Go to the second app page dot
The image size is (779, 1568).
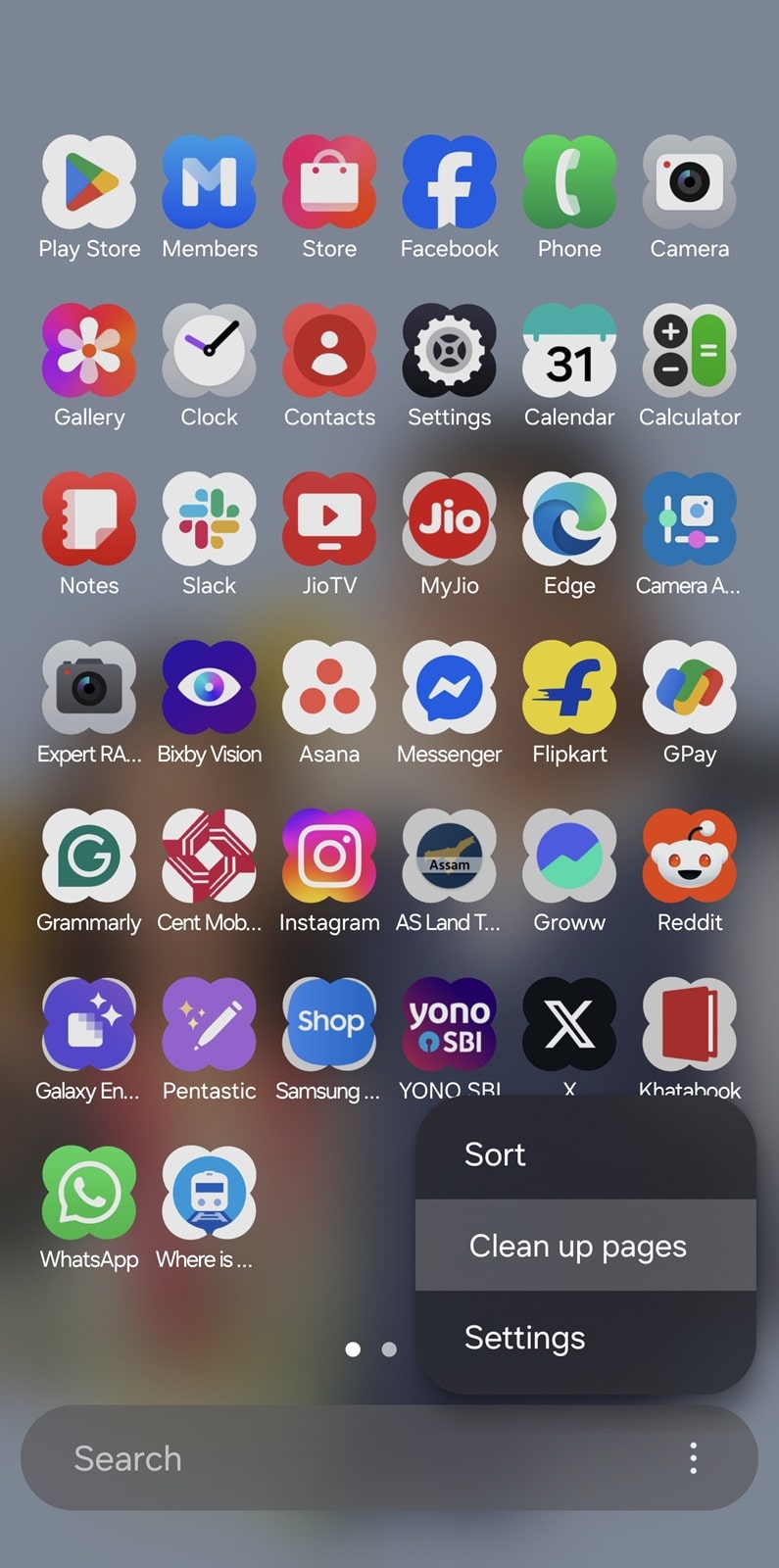click(389, 1349)
